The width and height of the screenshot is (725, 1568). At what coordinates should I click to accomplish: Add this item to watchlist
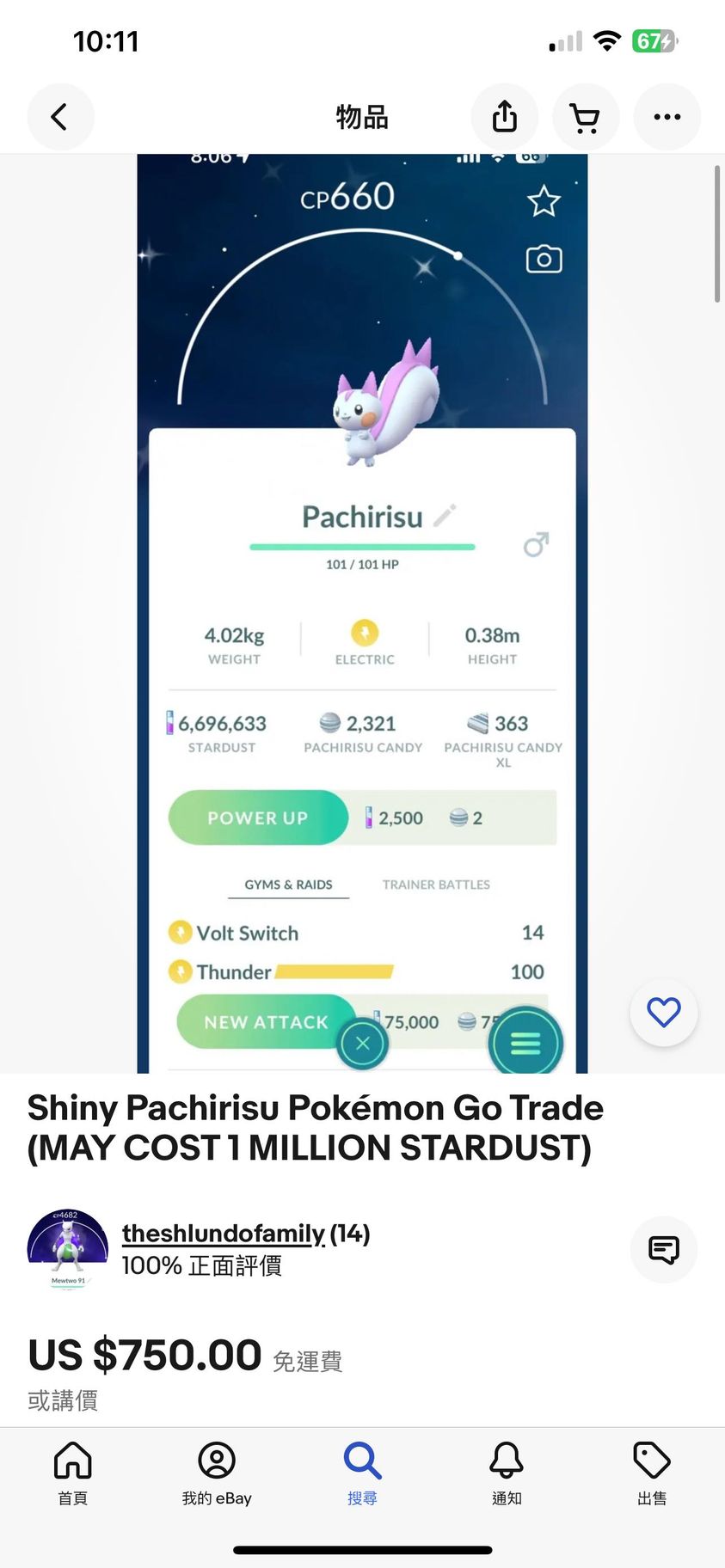pyautogui.click(x=663, y=1013)
